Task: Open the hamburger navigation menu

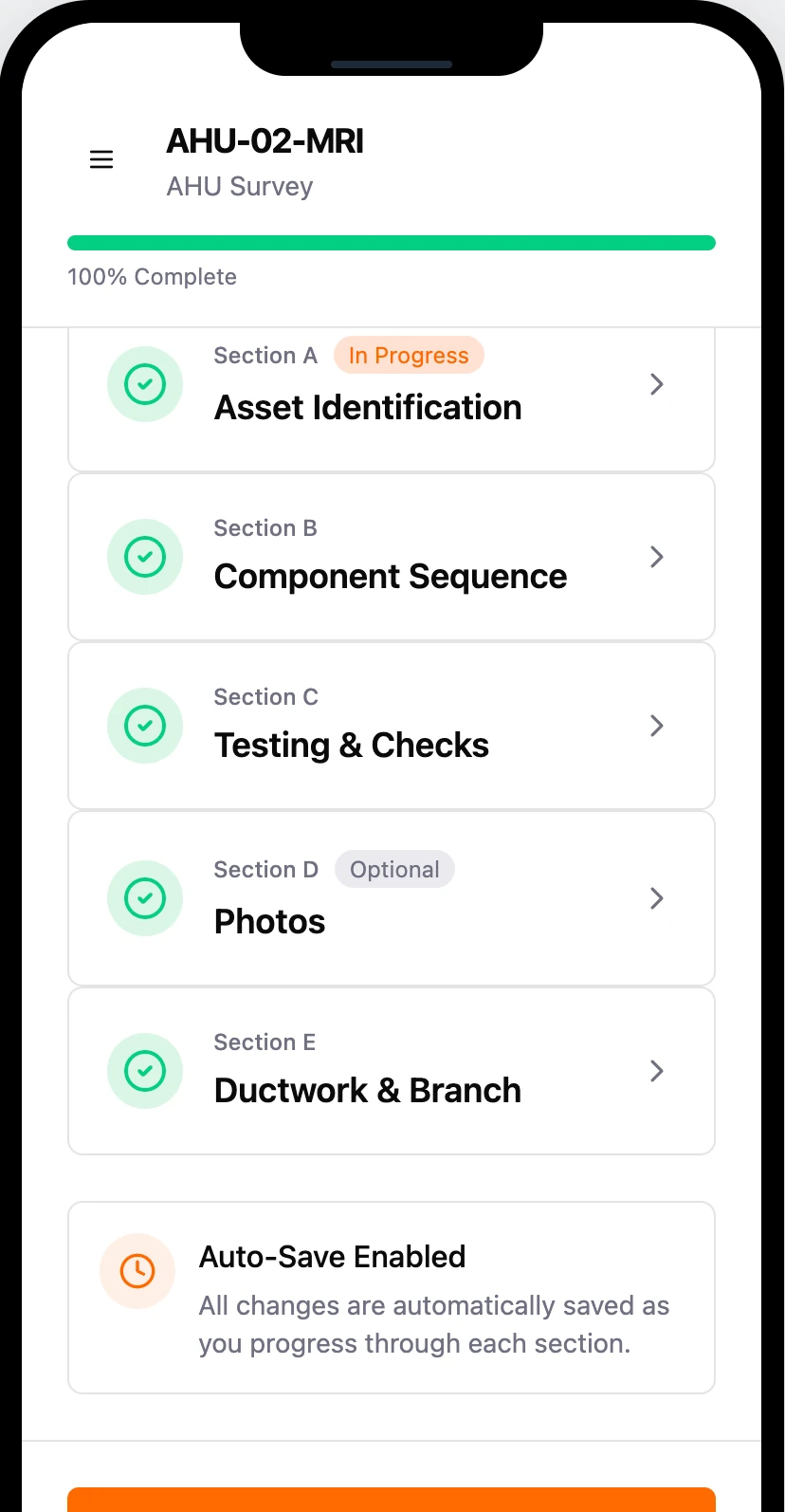Action: click(x=101, y=158)
